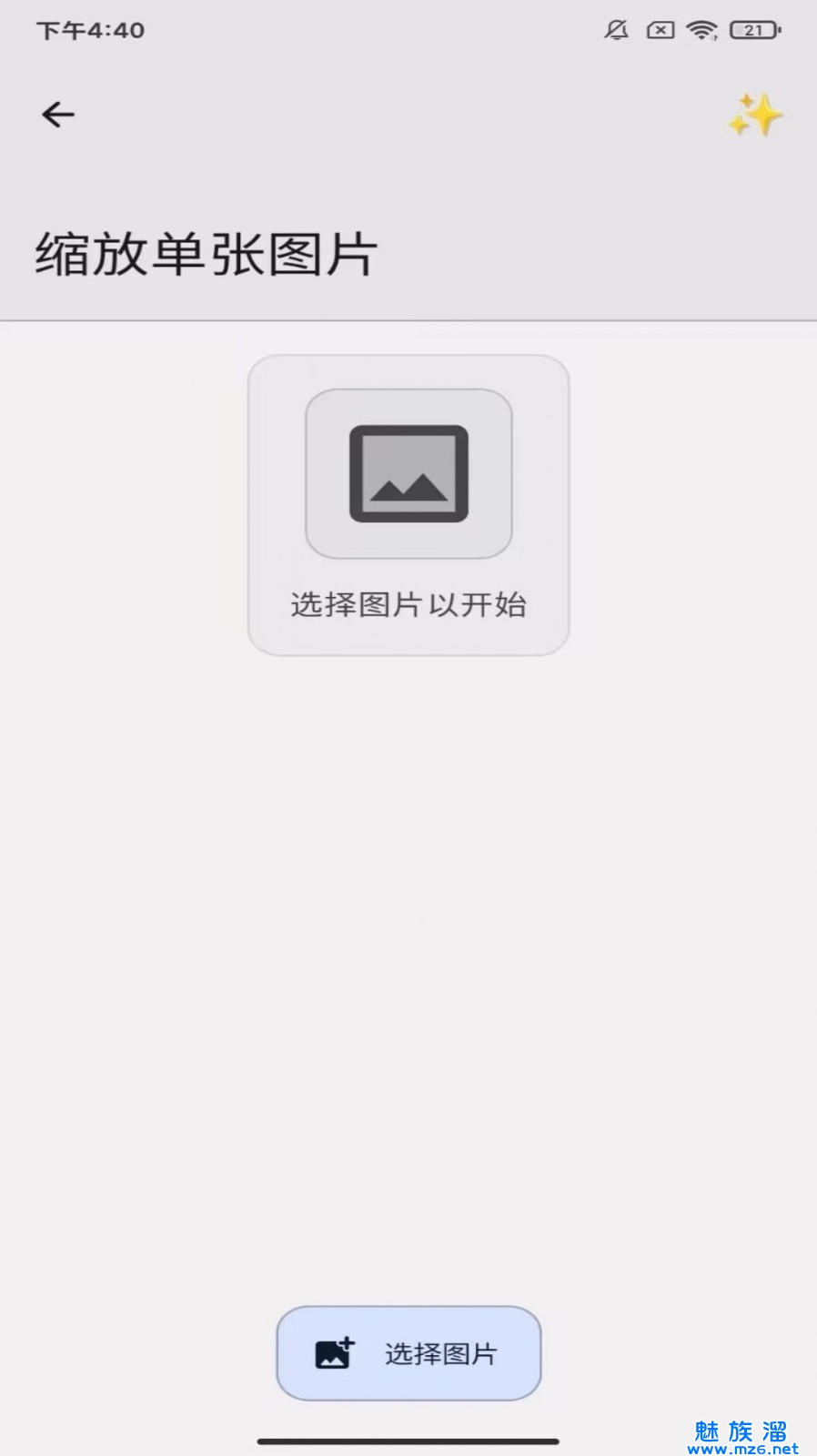Open the sparkles icon in the app bar

tap(755, 116)
